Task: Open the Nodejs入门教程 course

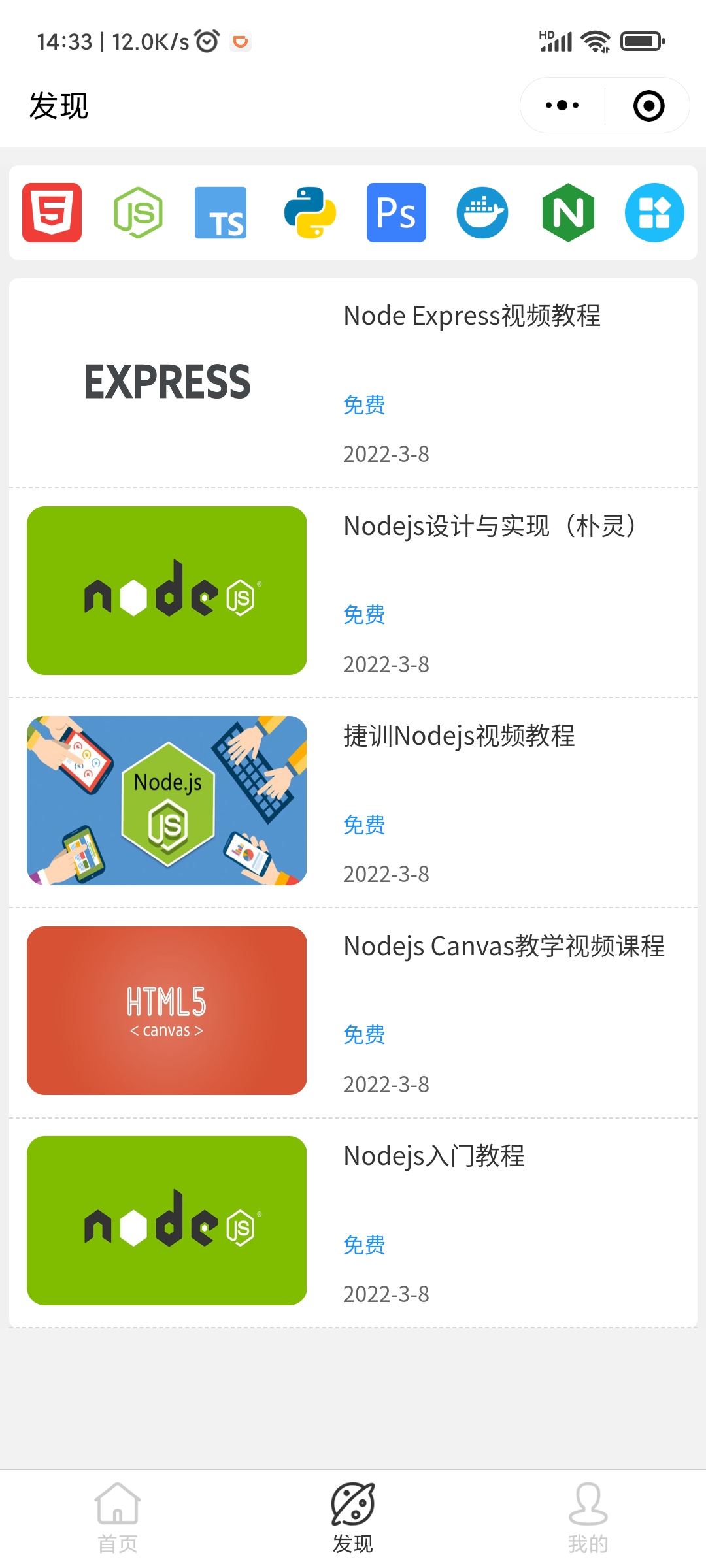Action: pyautogui.click(x=353, y=1222)
